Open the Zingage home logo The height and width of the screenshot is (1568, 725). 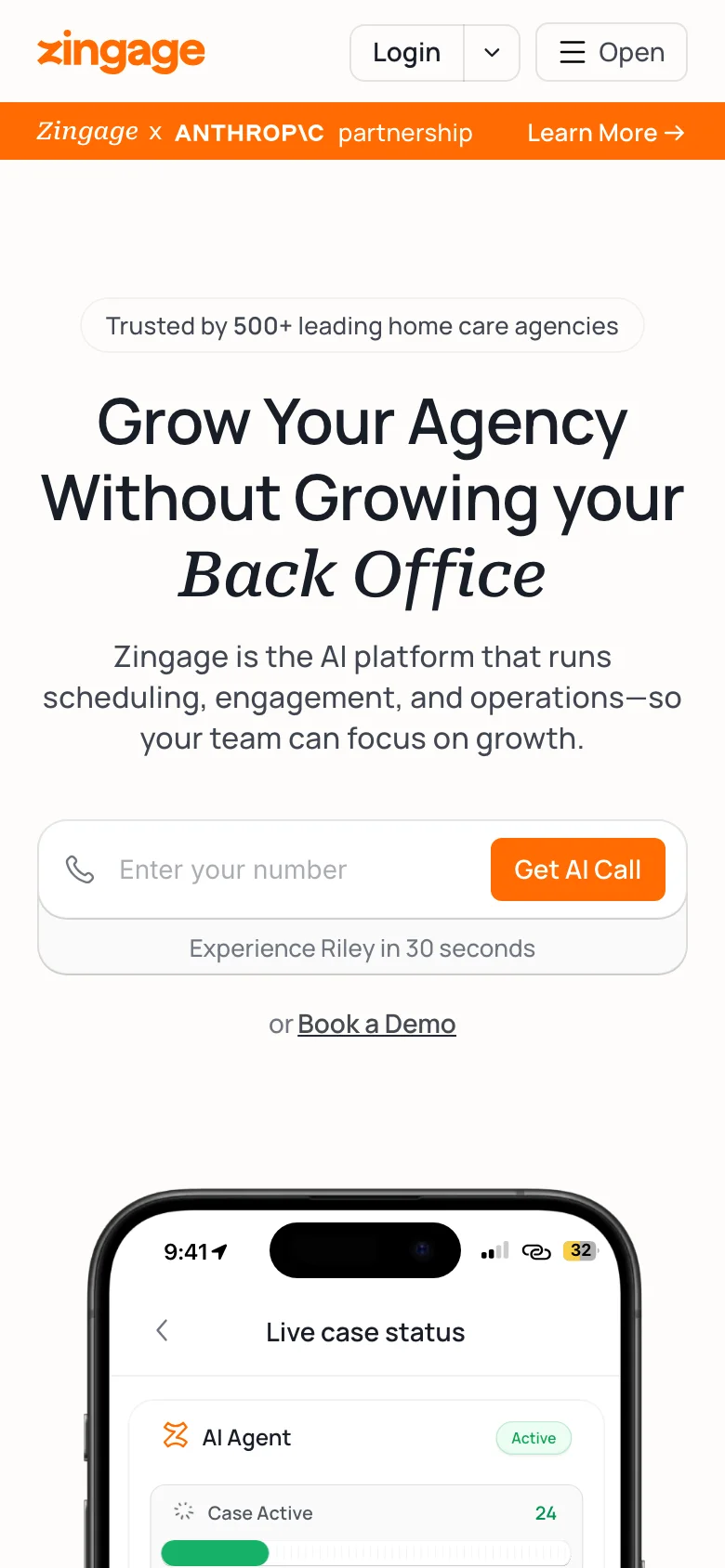coord(121,52)
